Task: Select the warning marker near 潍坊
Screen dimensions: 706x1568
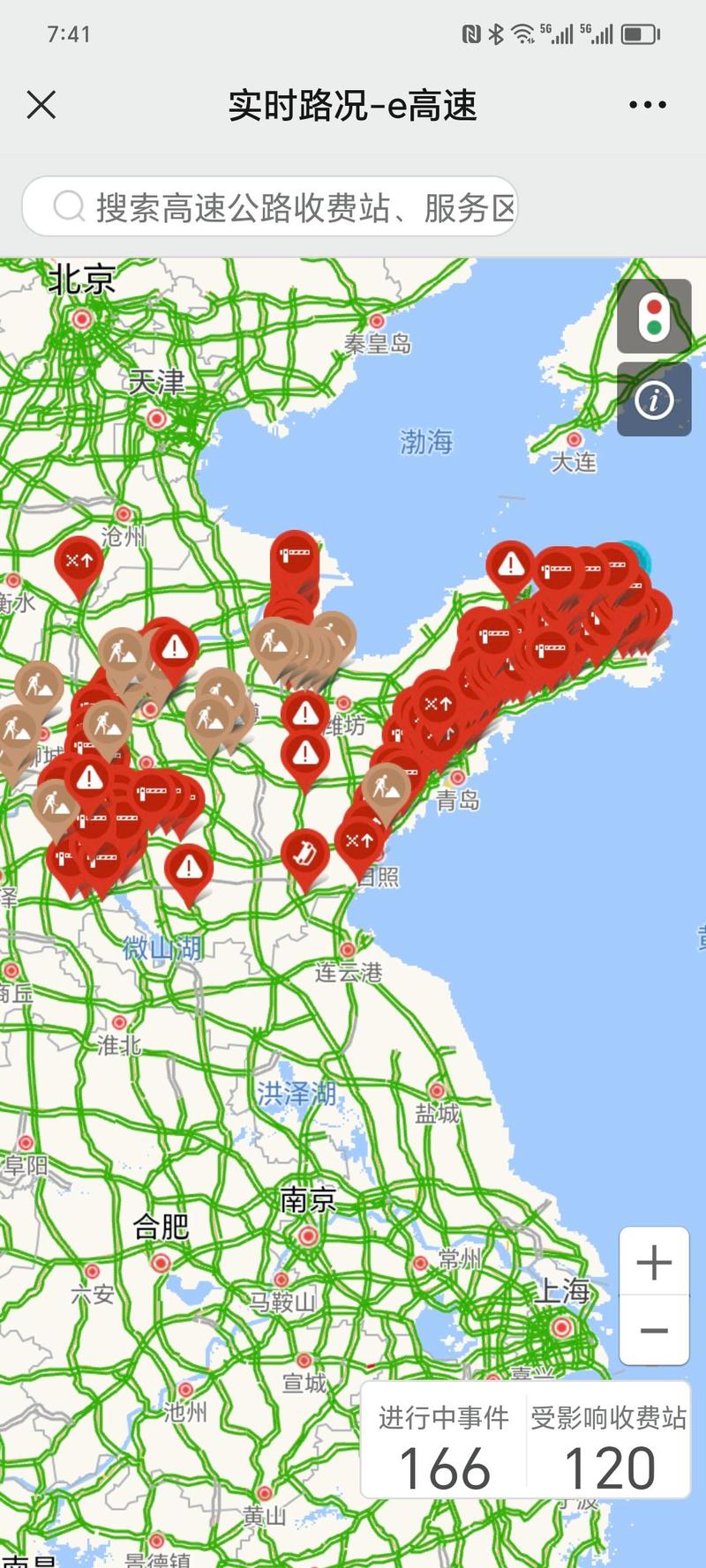Action: (304, 713)
